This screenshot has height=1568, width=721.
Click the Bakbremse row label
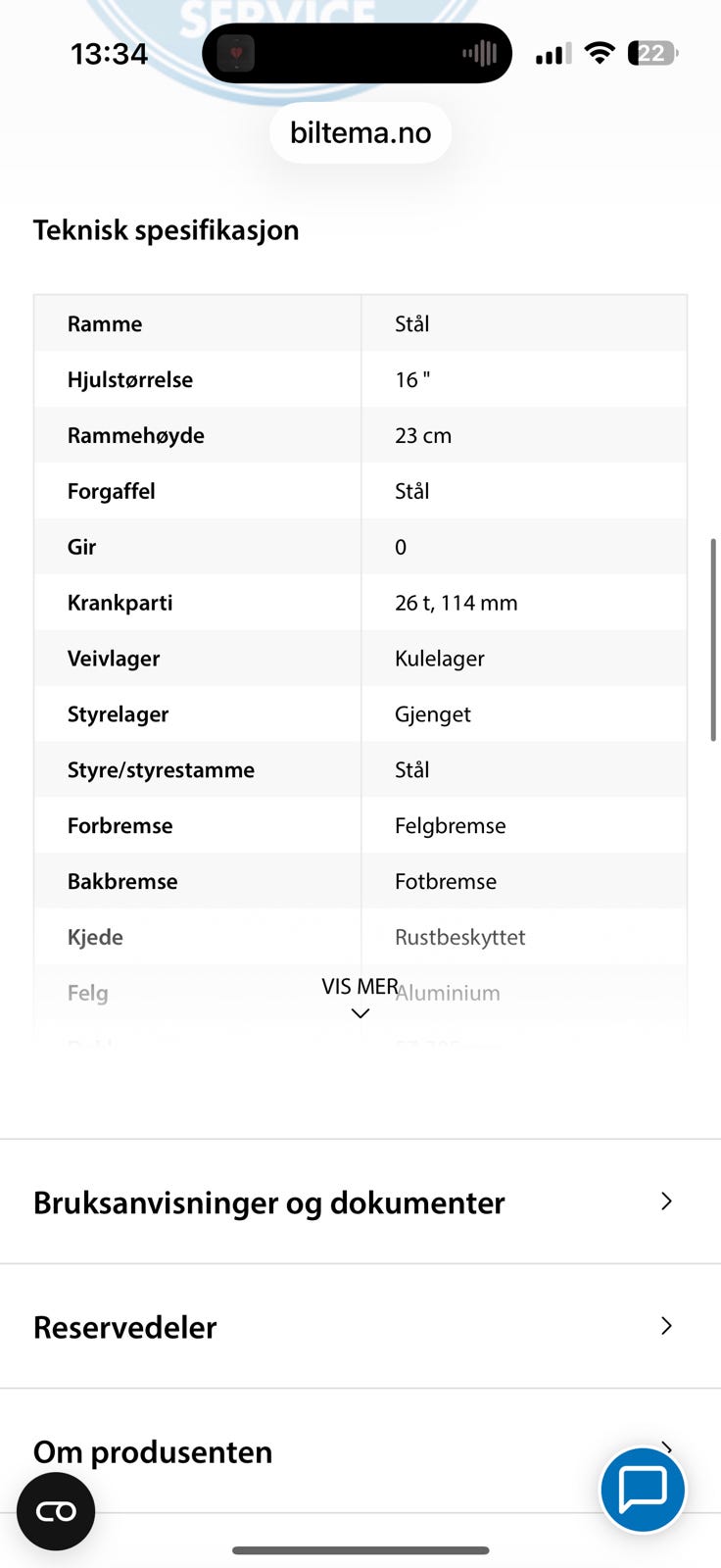click(121, 880)
